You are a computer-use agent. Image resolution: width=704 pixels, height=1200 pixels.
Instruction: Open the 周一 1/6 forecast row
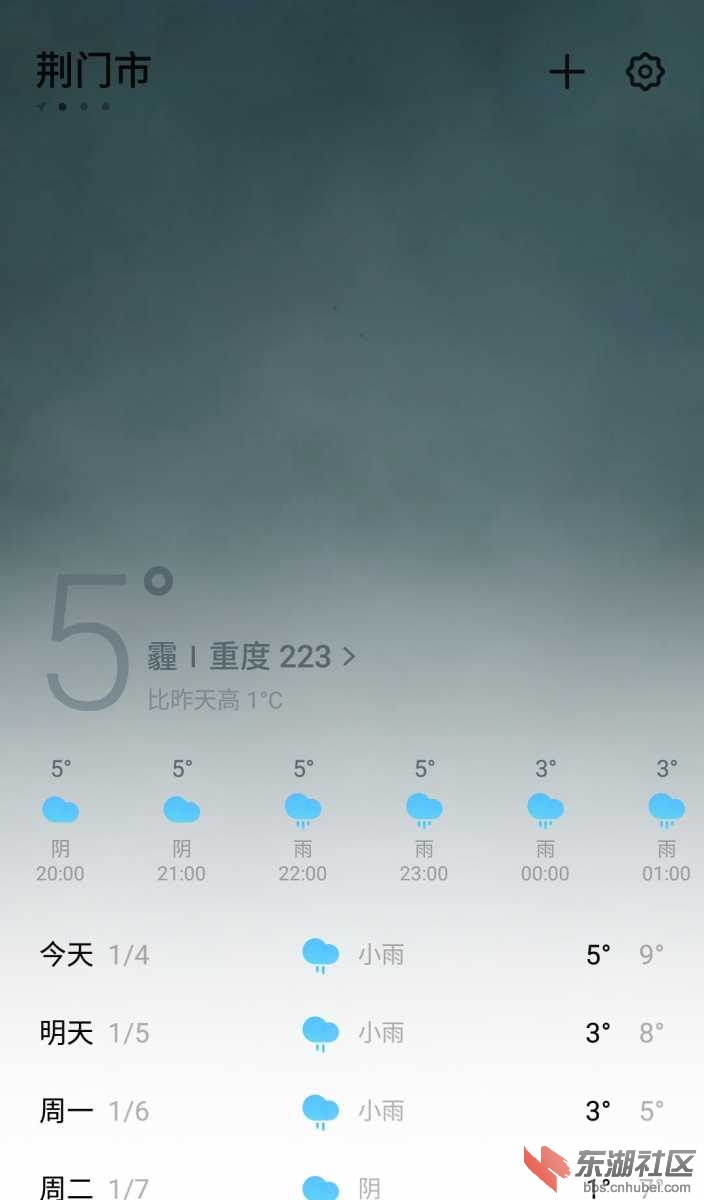[x=351, y=1110]
